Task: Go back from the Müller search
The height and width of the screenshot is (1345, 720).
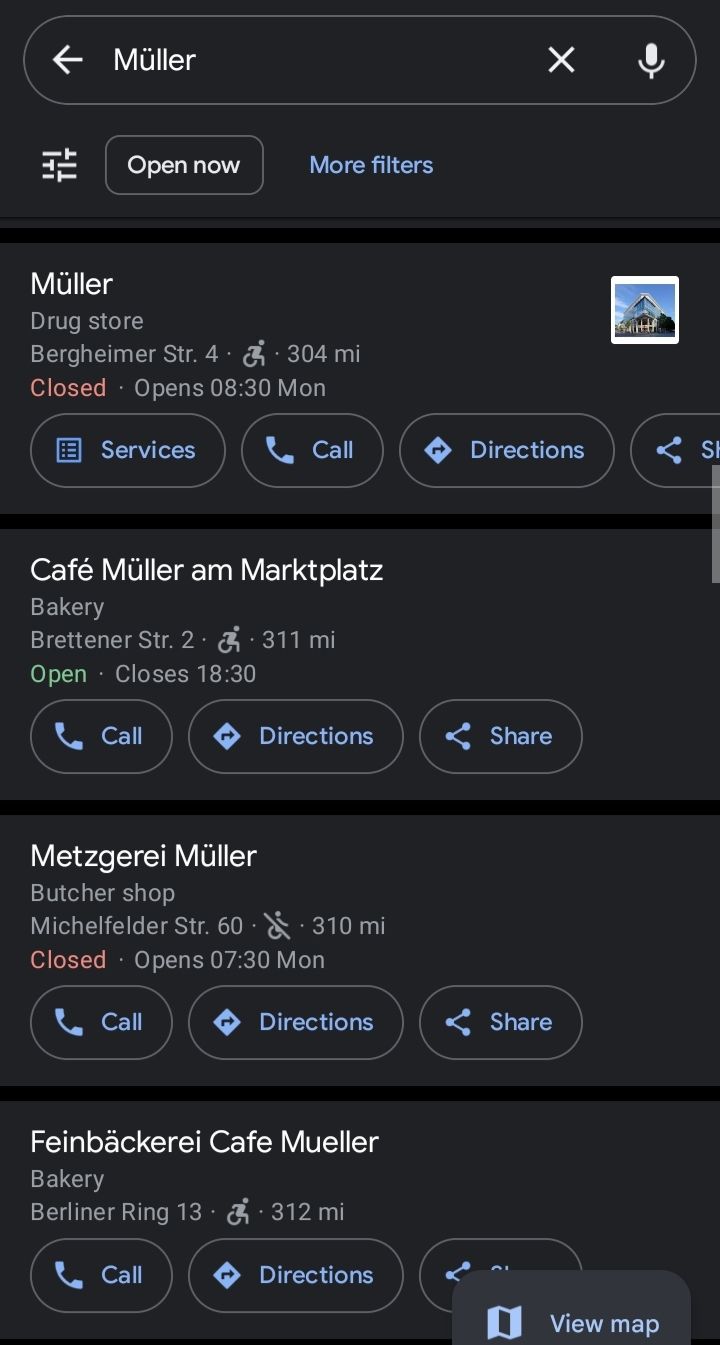Action: (68, 60)
